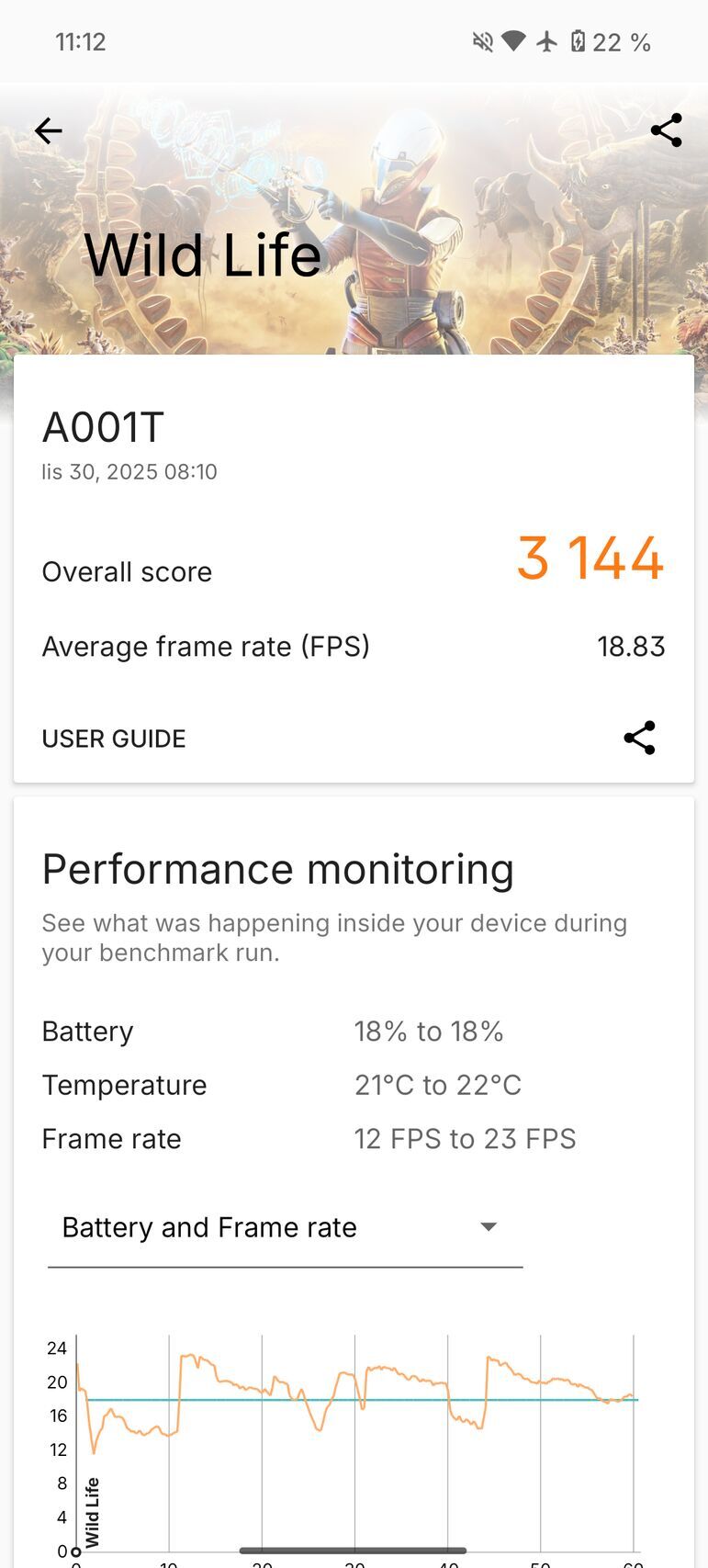The height and width of the screenshot is (1568, 708).
Task: Open sharing via the top-right share icon
Action: (667, 130)
